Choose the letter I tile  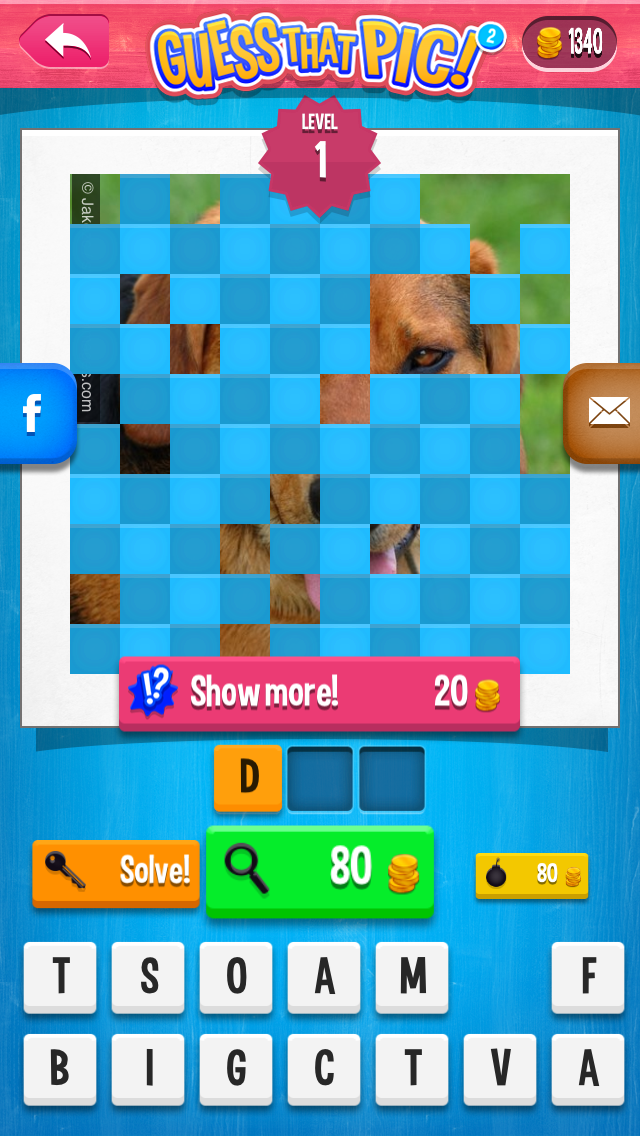148,1069
